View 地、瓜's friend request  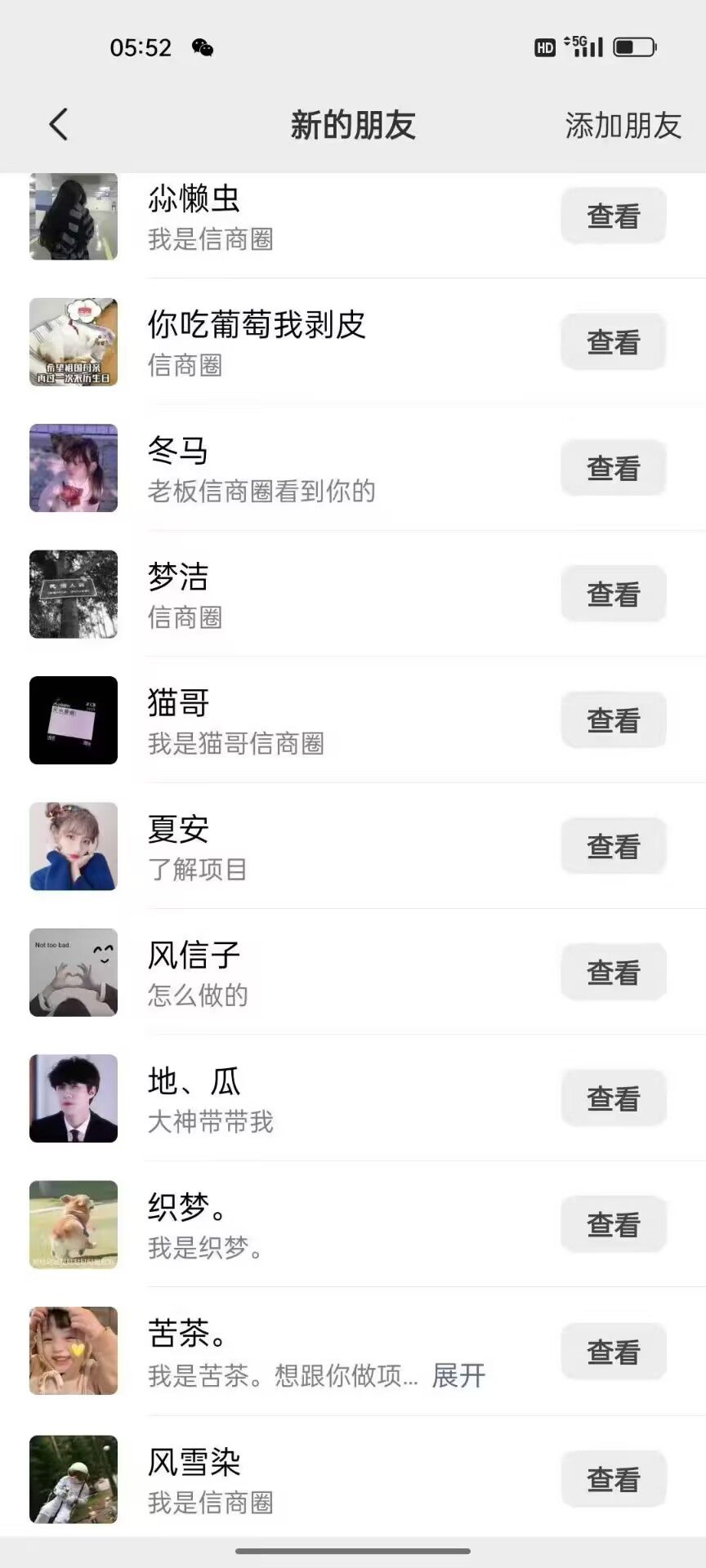(x=613, y=1098)
